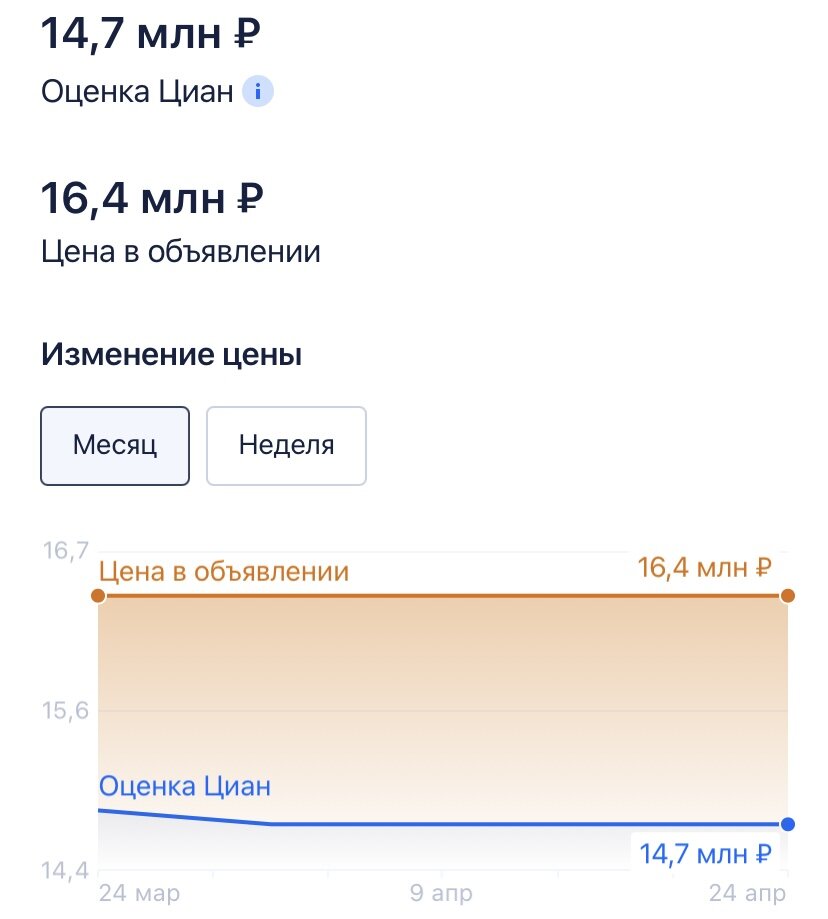Viewport: 828px width, 919px height.
Task: Click the orange dot at chart line start
Action: click(98, 594)
